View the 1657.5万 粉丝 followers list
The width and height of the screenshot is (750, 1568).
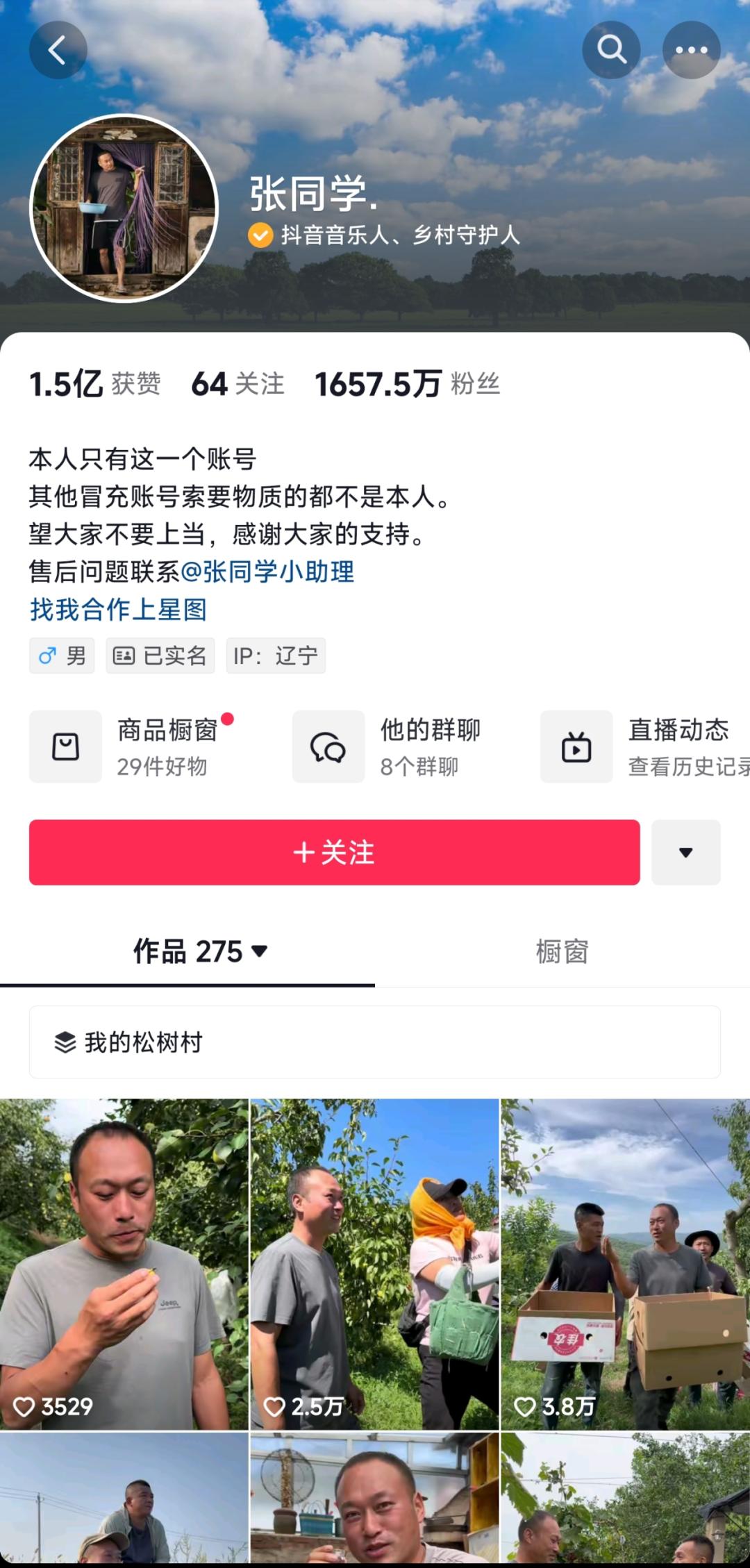(407, 384)
